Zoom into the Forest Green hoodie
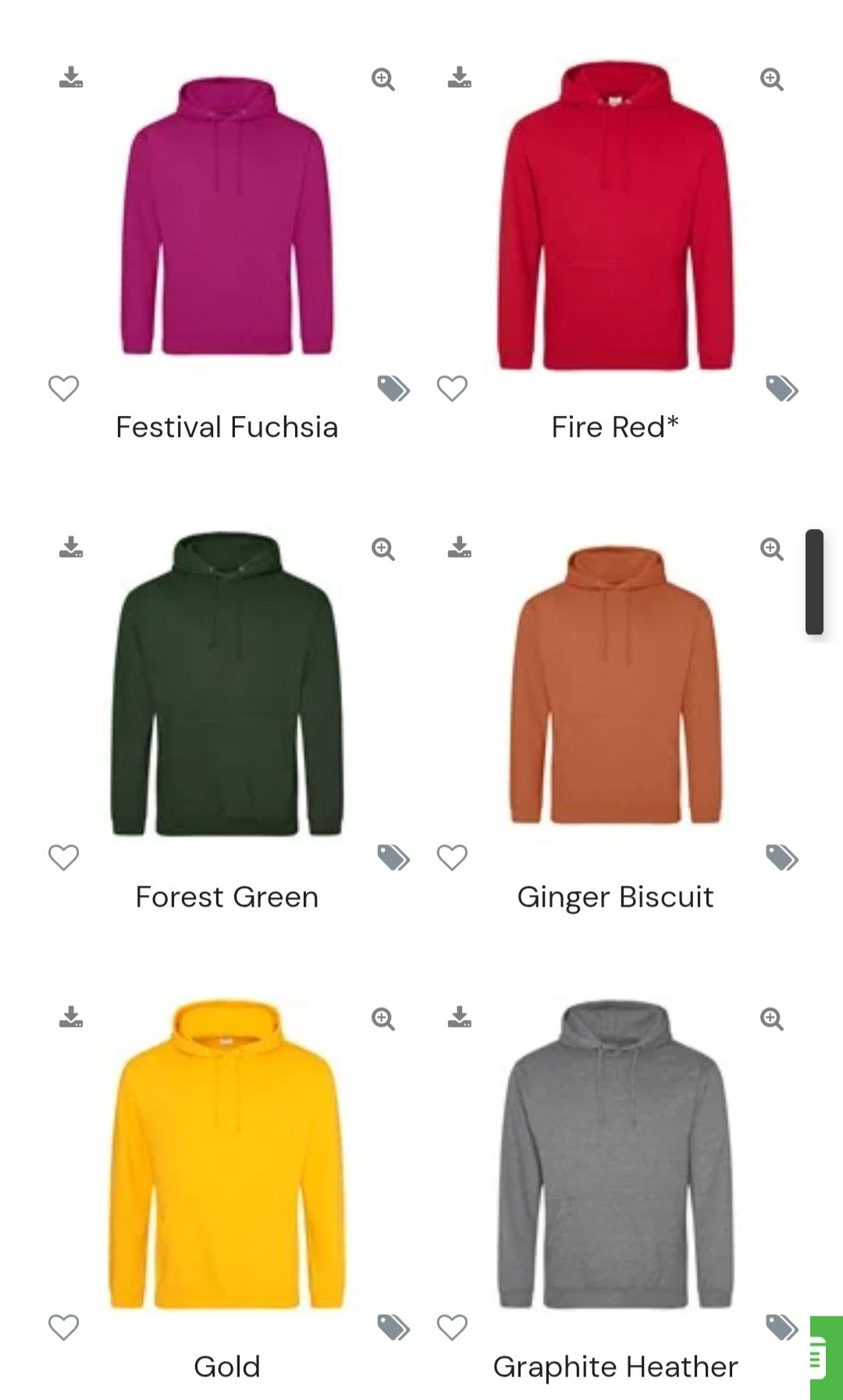The image size is (843, 1400). click(382, 549)
